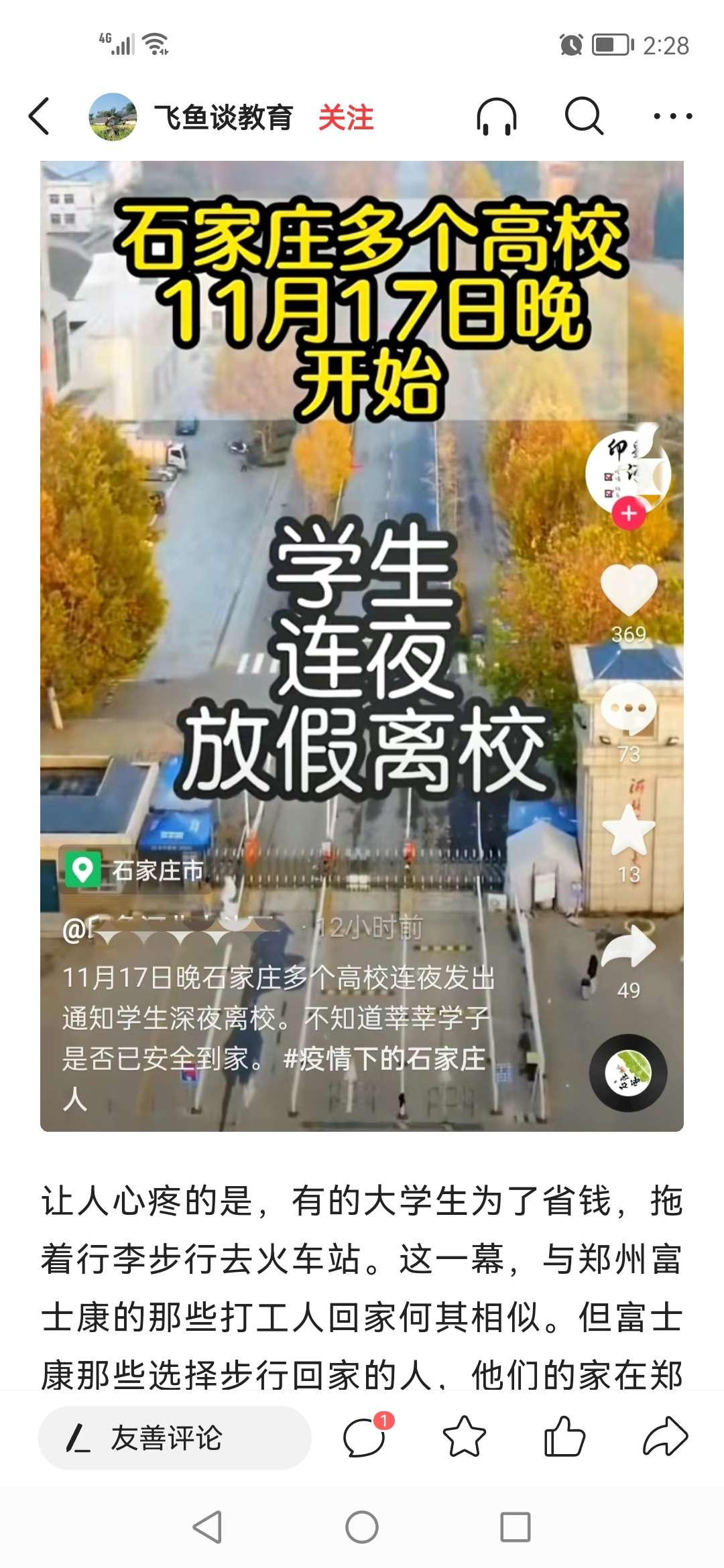Screen dimensions: 724x1568
Task: Go back using the top-left arrow
Action: [x=39, y=117]
